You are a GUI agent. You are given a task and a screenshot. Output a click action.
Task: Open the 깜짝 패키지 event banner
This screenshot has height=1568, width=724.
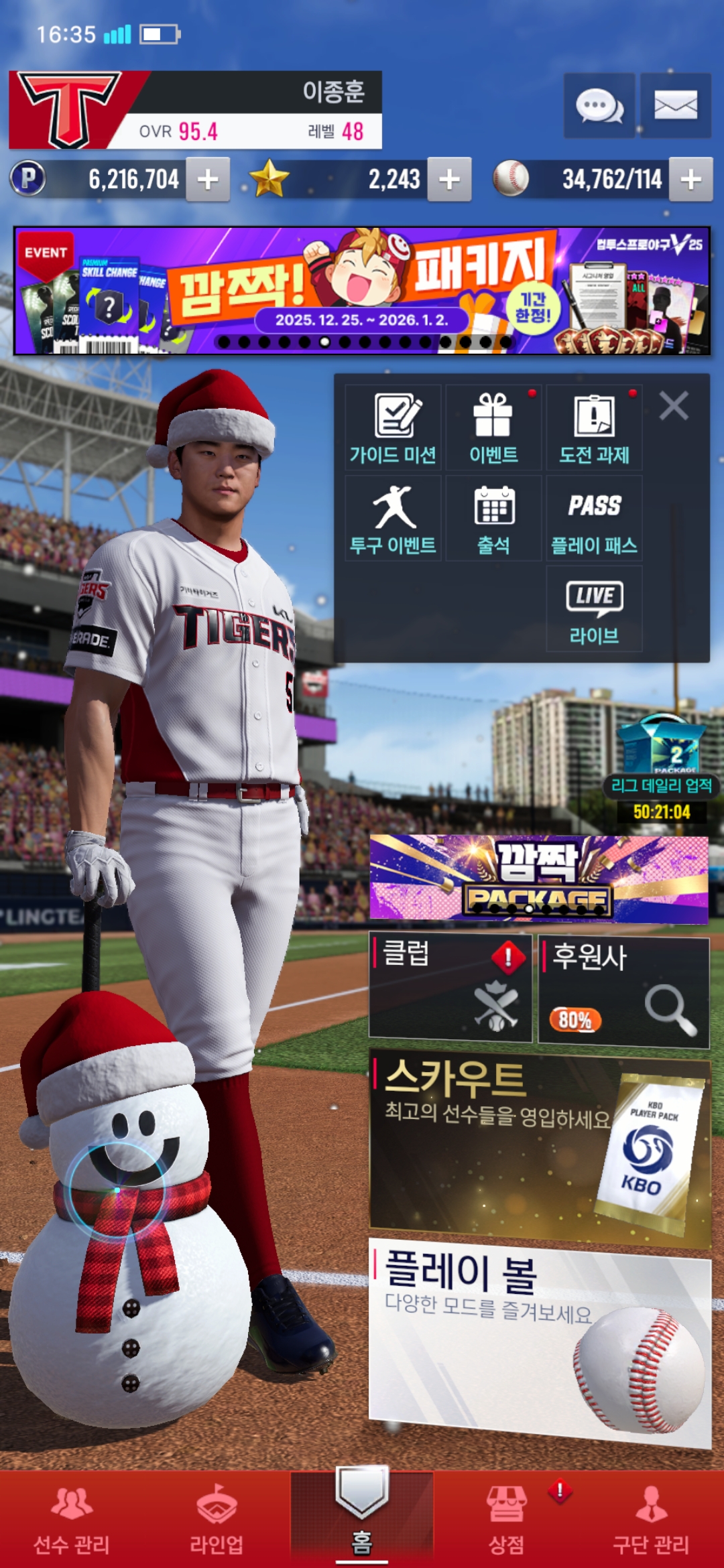(361, 291)
